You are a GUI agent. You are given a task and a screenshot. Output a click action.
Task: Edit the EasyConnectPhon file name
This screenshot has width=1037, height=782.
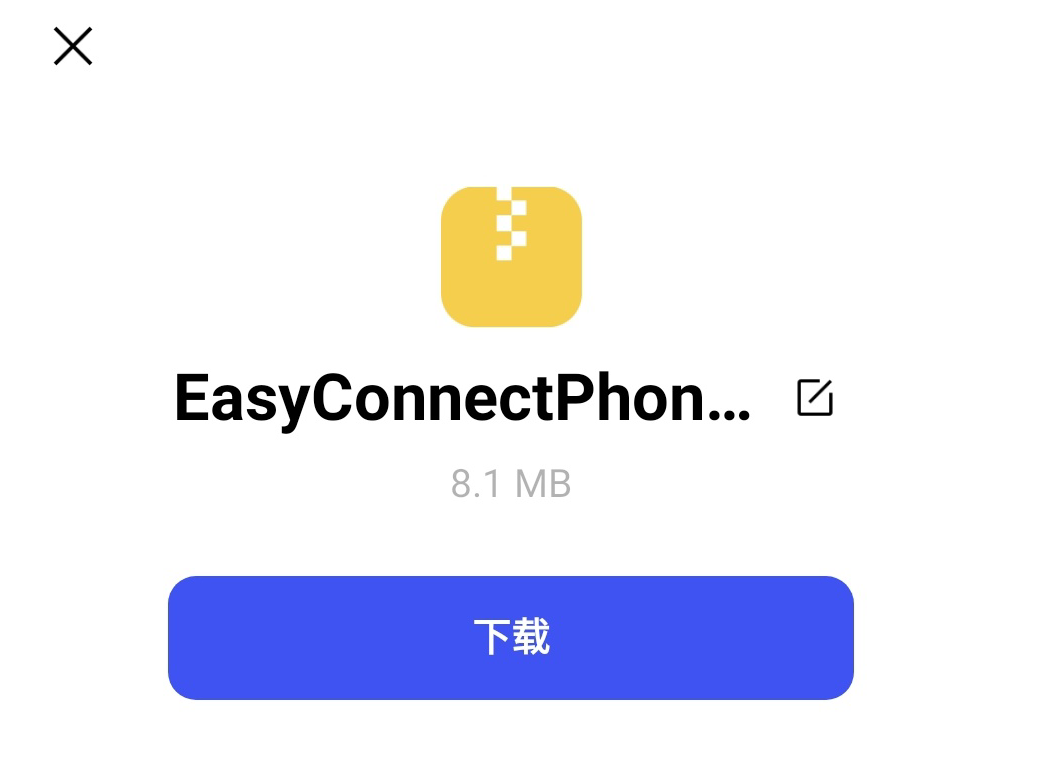(814, 398)
